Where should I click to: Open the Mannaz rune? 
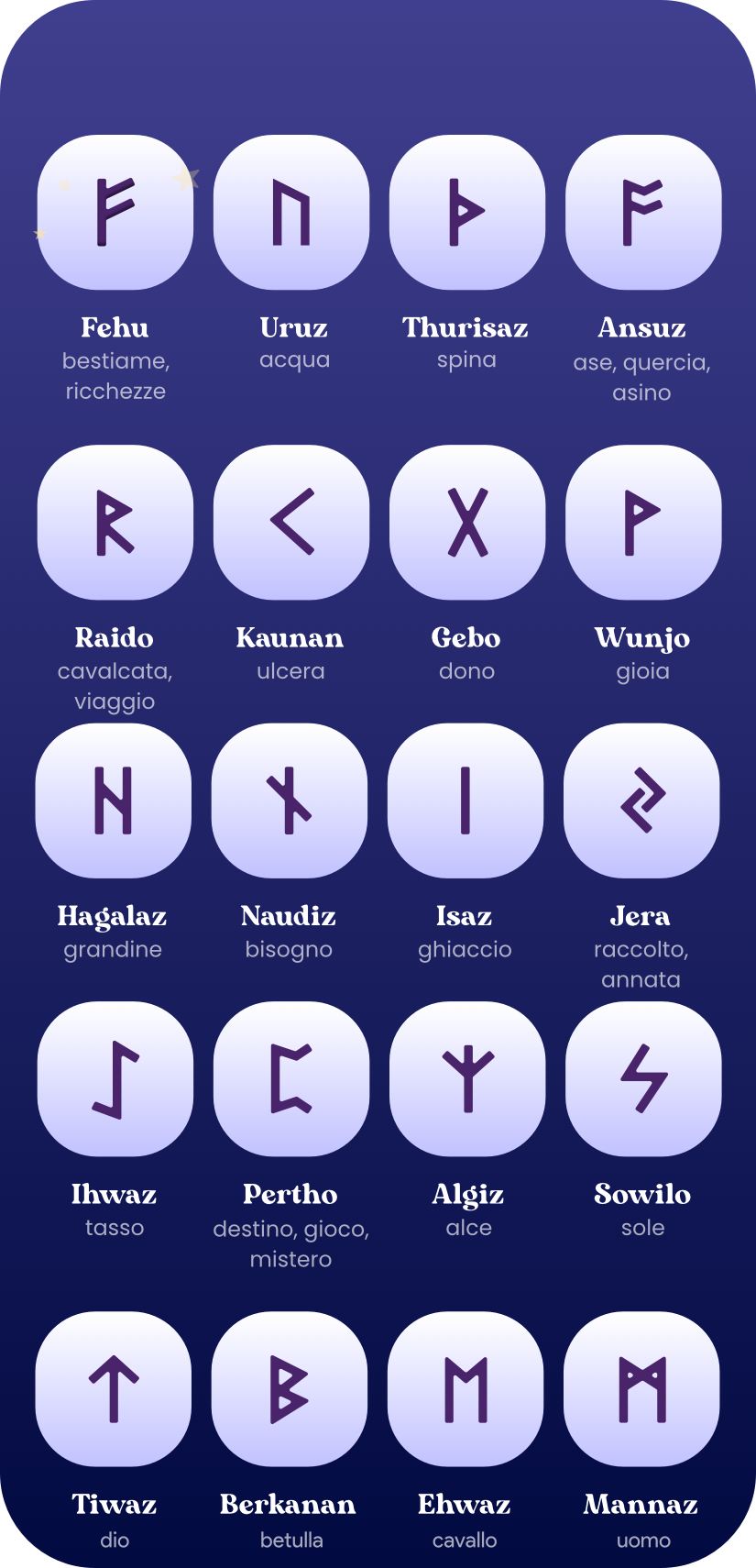click(x=641, y=1389)
